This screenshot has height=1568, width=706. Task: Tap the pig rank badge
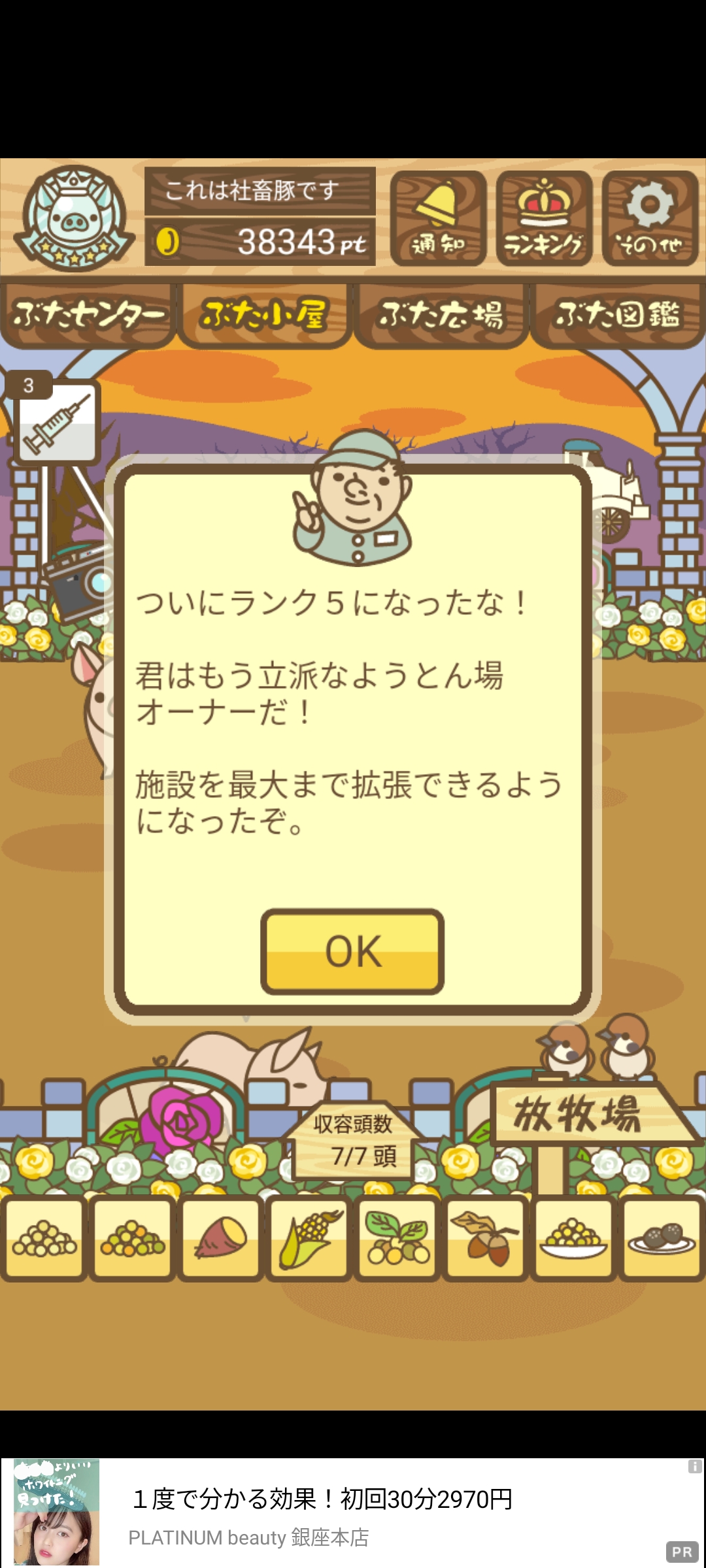coord(71,218)
